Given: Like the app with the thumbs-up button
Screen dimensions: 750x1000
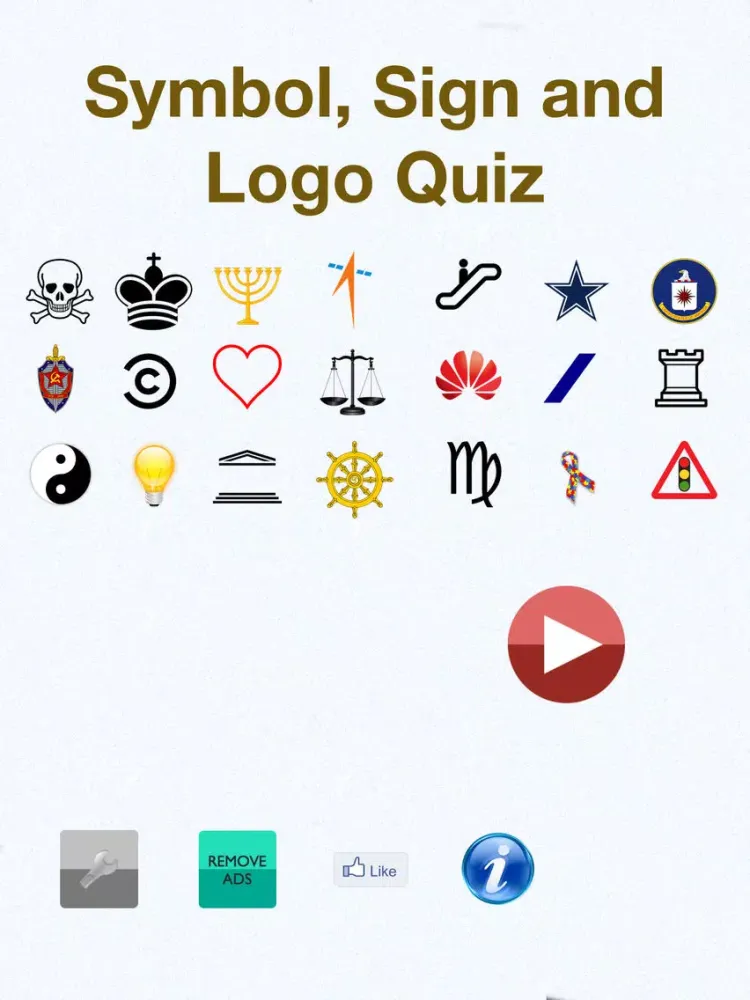Looking at the screenshot, I should tap(370, 870).
